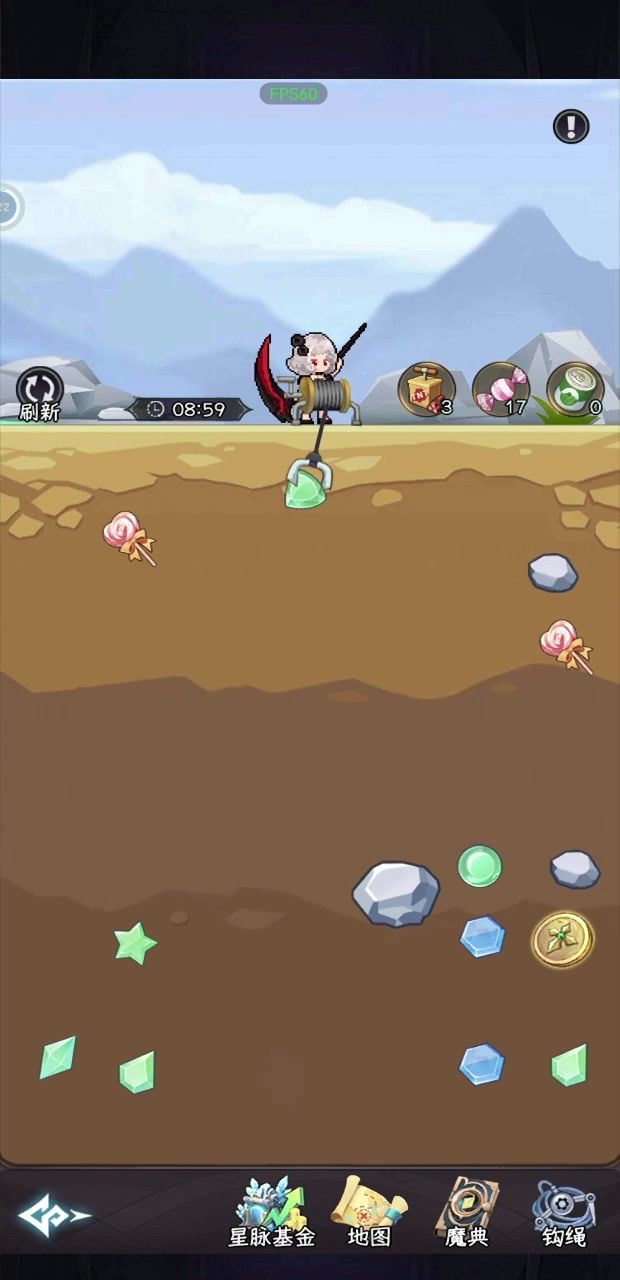This screenshot has height=1280, width=620.
Task: Open 星脉基金 fund menu
Action: pos(271,1212)
